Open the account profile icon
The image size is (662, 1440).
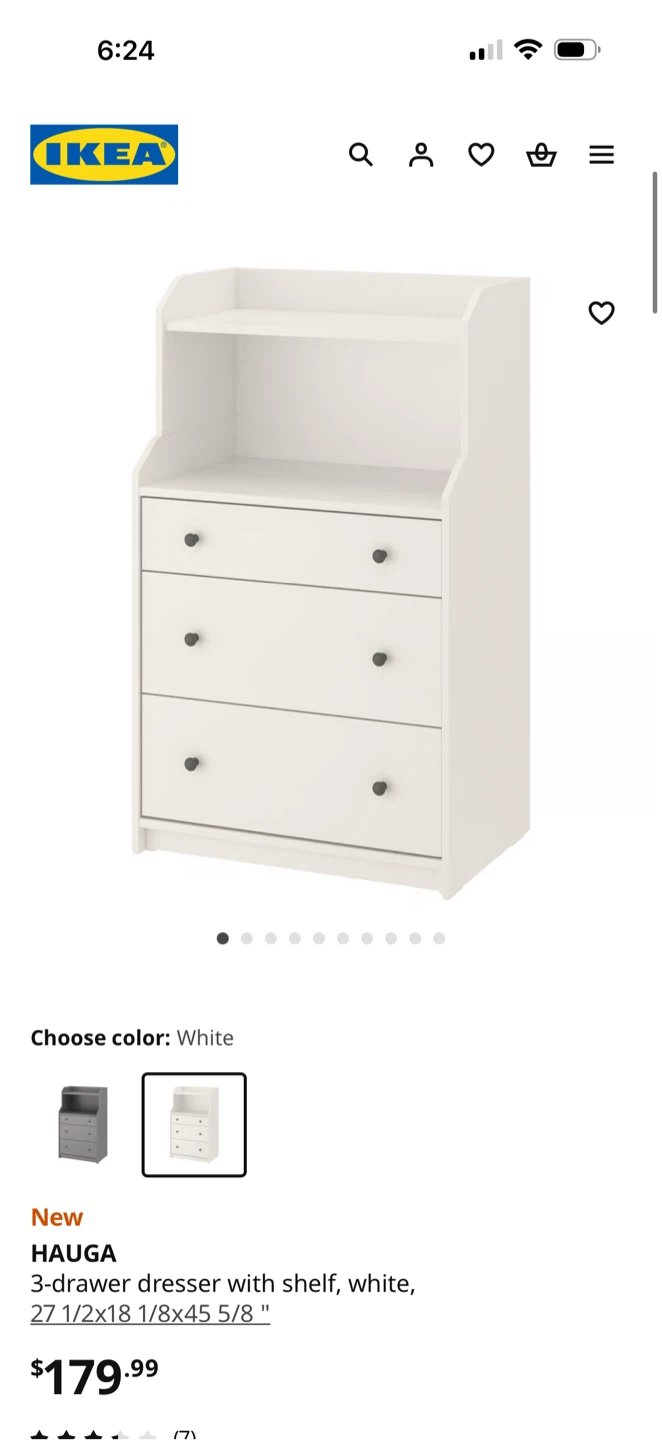(421, 155)
